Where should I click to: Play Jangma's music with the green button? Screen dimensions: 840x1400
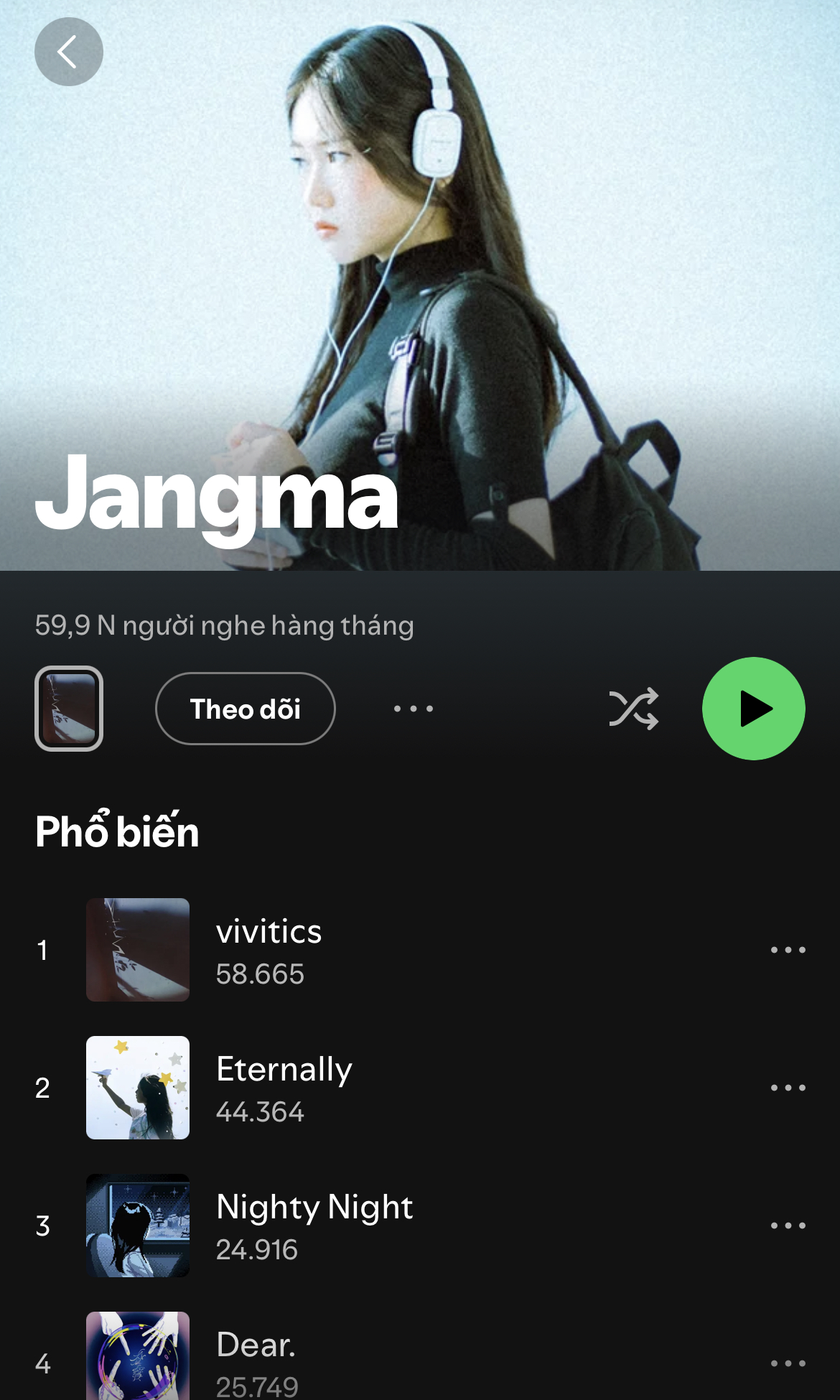(753, 709)
